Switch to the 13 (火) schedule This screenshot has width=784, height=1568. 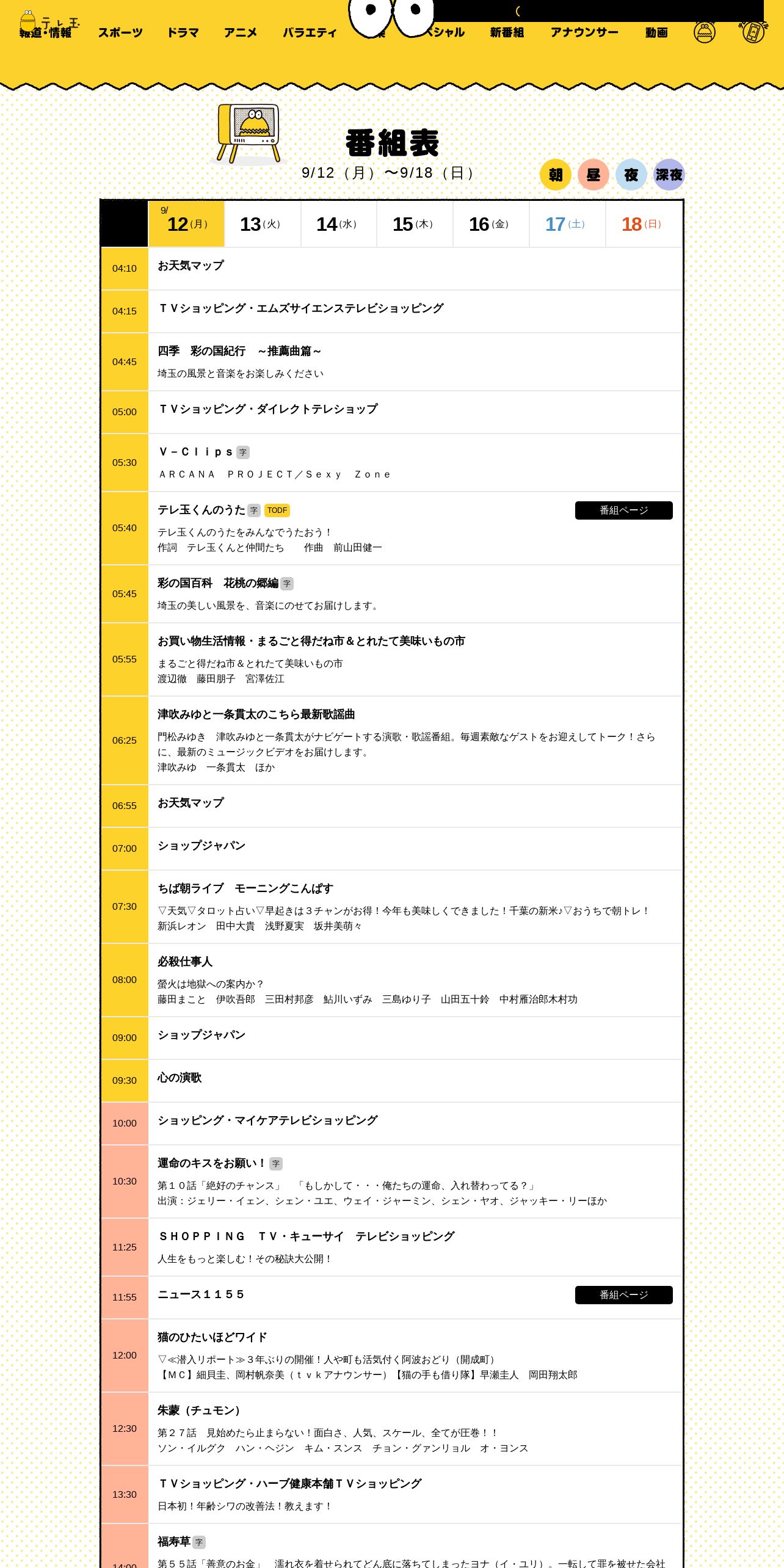[x=263, y=224]
